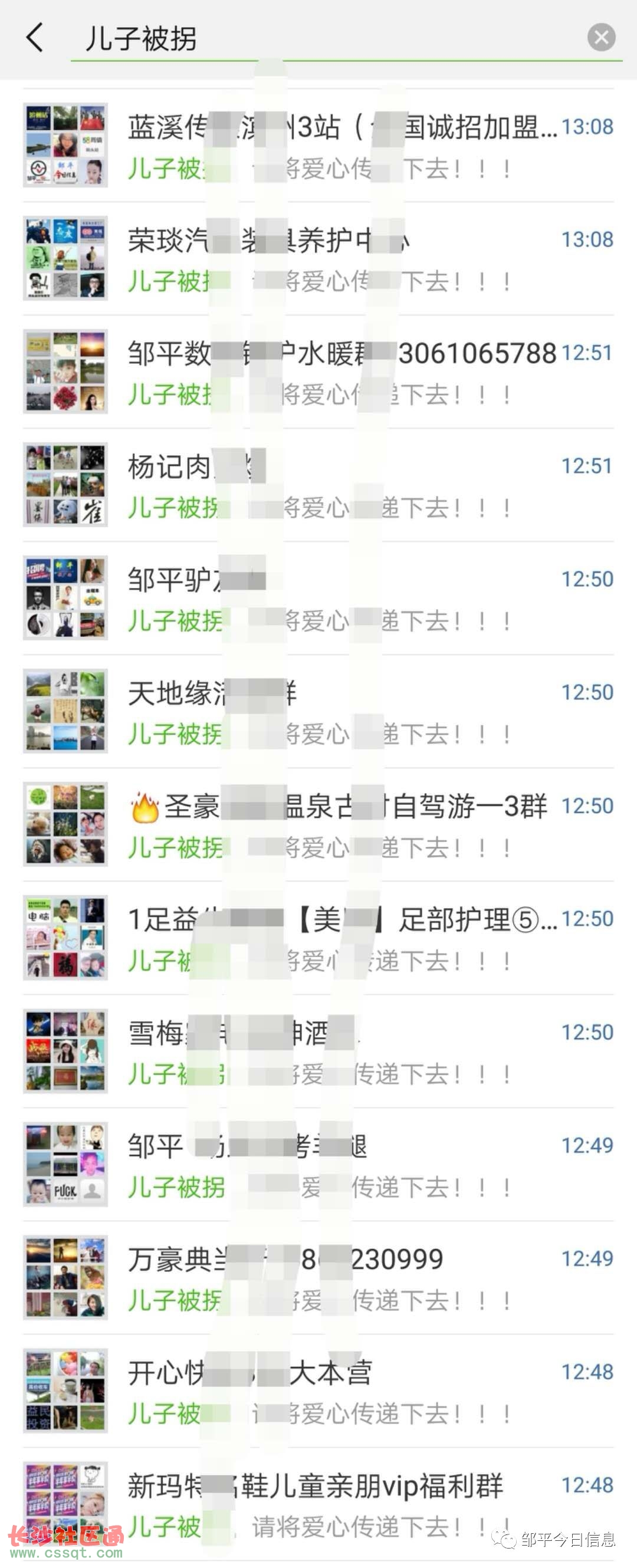Open the 开心快 大本营 group result
637x1568 pixels.
[341, 1392]
